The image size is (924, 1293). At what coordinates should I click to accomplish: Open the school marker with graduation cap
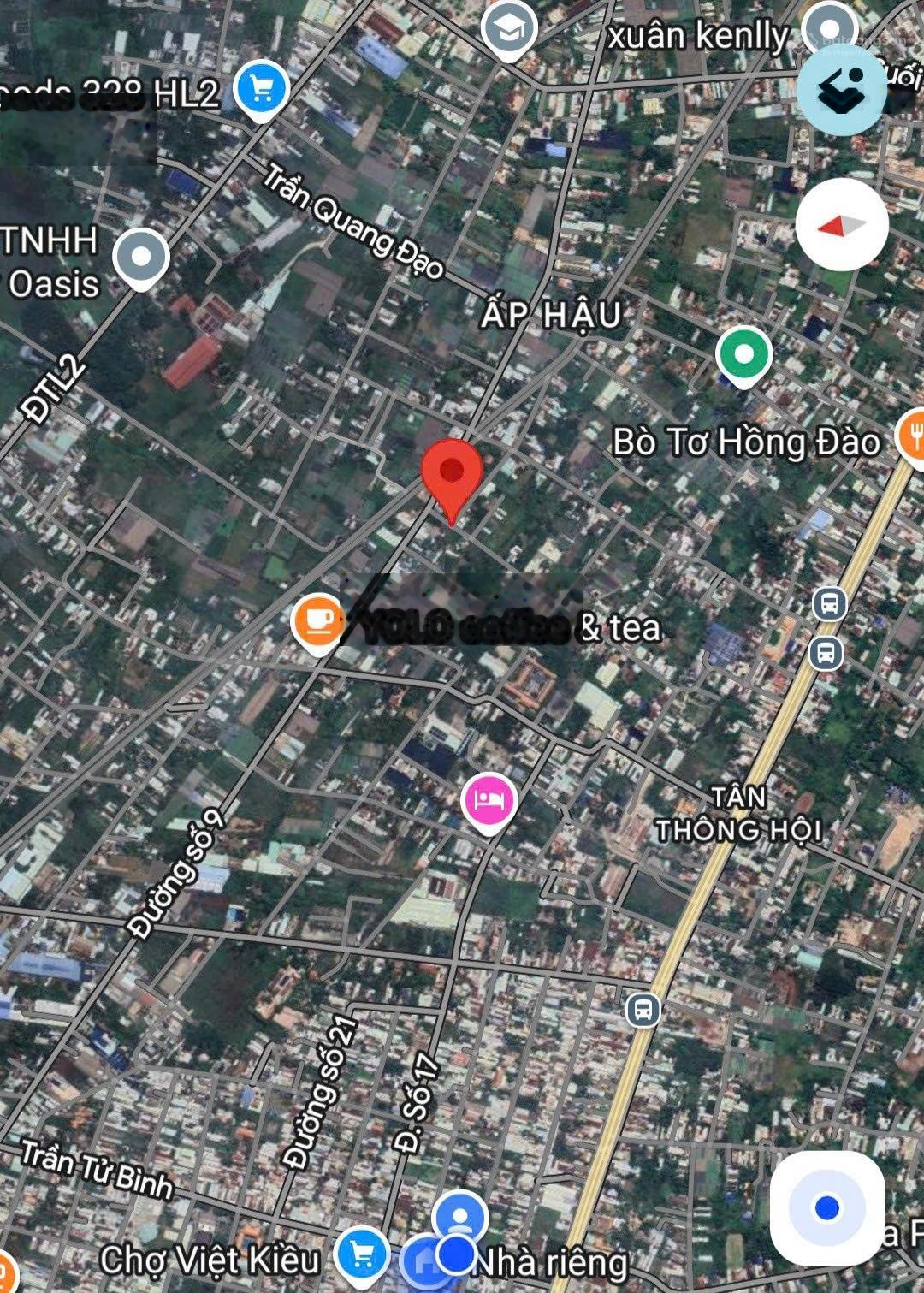508,29
